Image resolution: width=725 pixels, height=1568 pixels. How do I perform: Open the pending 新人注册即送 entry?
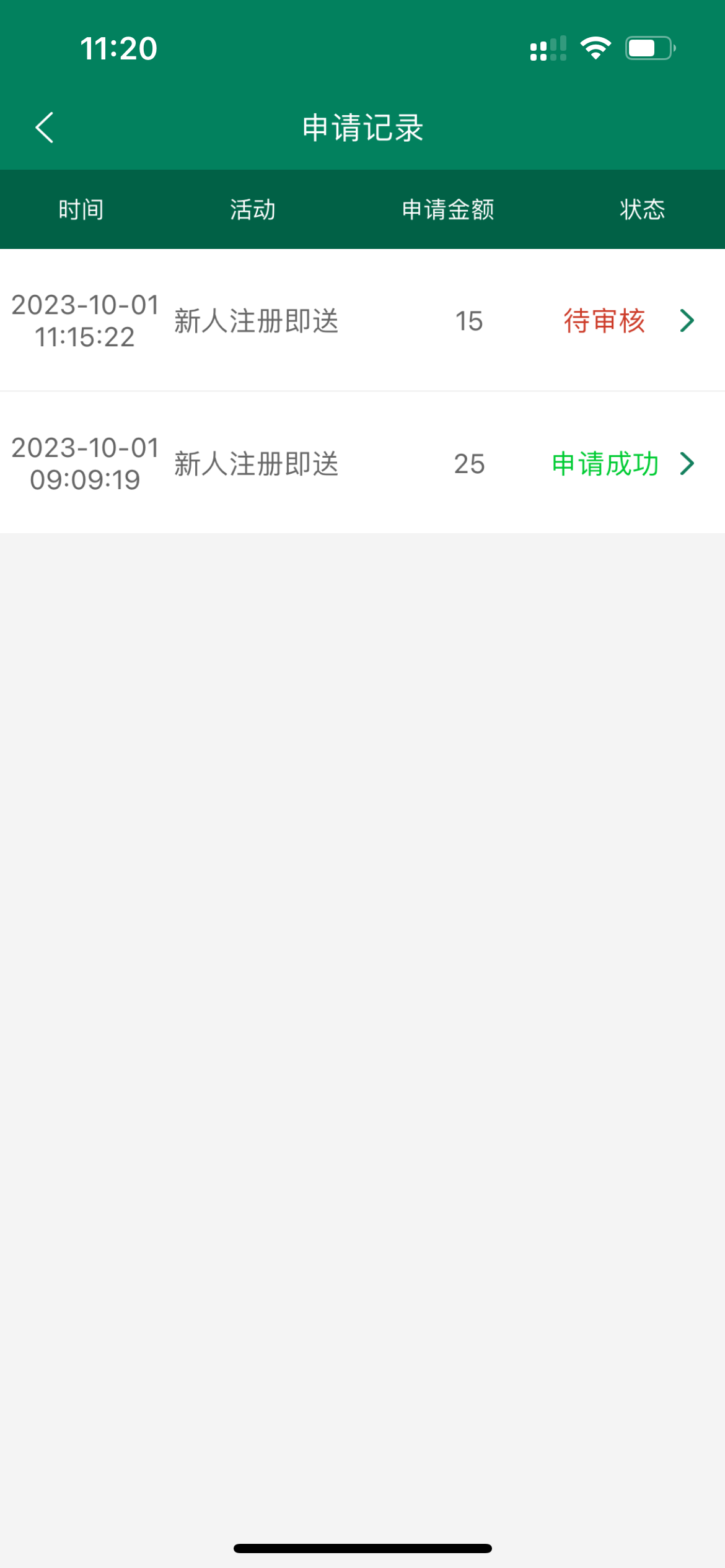click(x=255, y=321)
